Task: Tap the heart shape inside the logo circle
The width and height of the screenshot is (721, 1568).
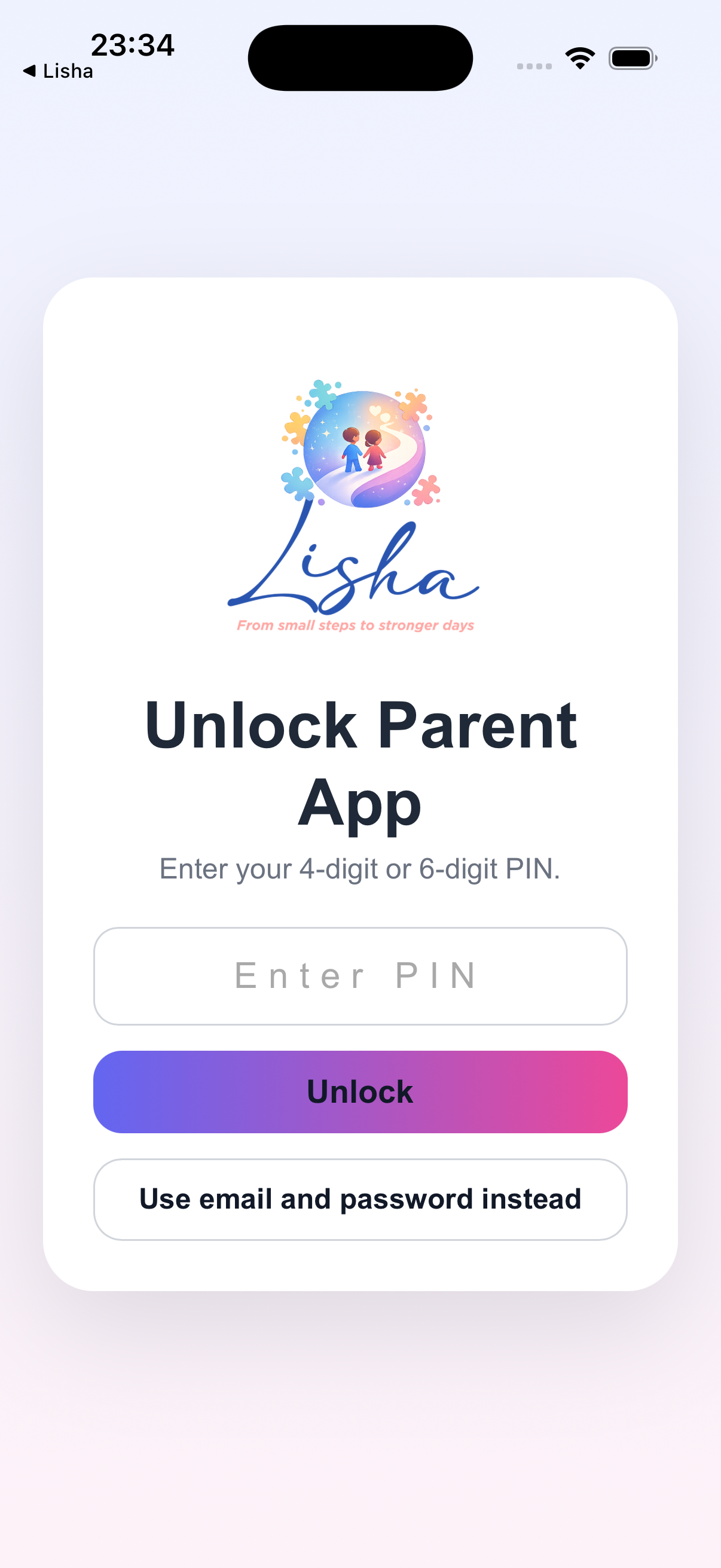Action: (x=375, y=412)
